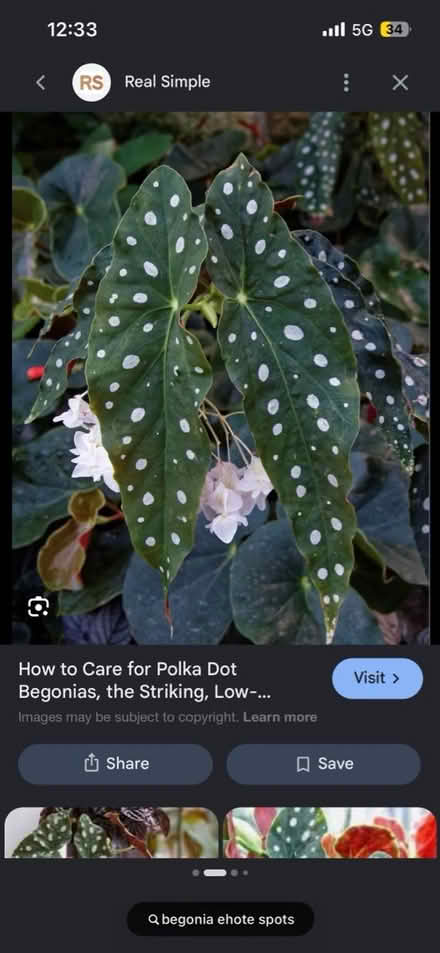Image resolution: width=440 pixels, height=953 pixels.
Task: Open the three-dot overflow menu
Action: [x=346, y=83]
